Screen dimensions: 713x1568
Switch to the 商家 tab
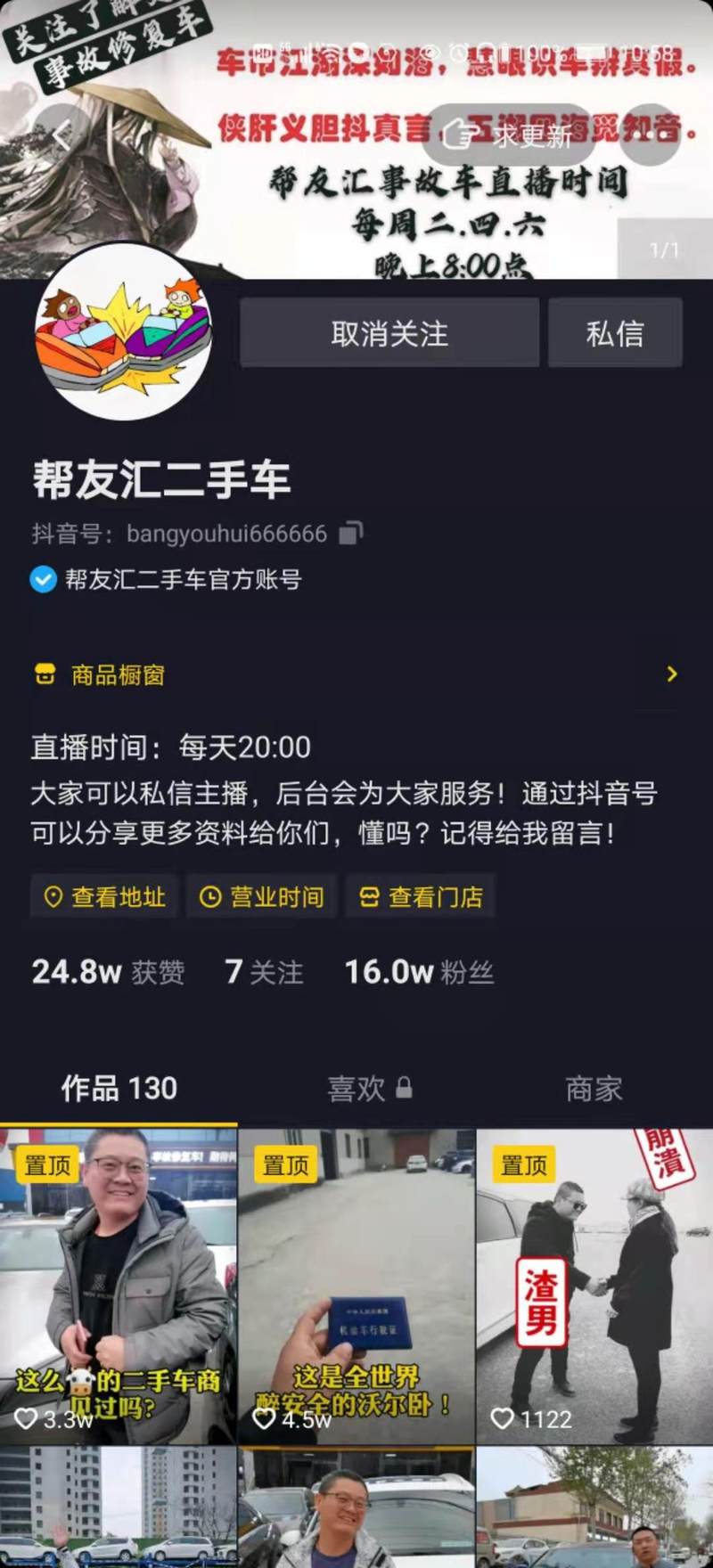coord(594,1088)
